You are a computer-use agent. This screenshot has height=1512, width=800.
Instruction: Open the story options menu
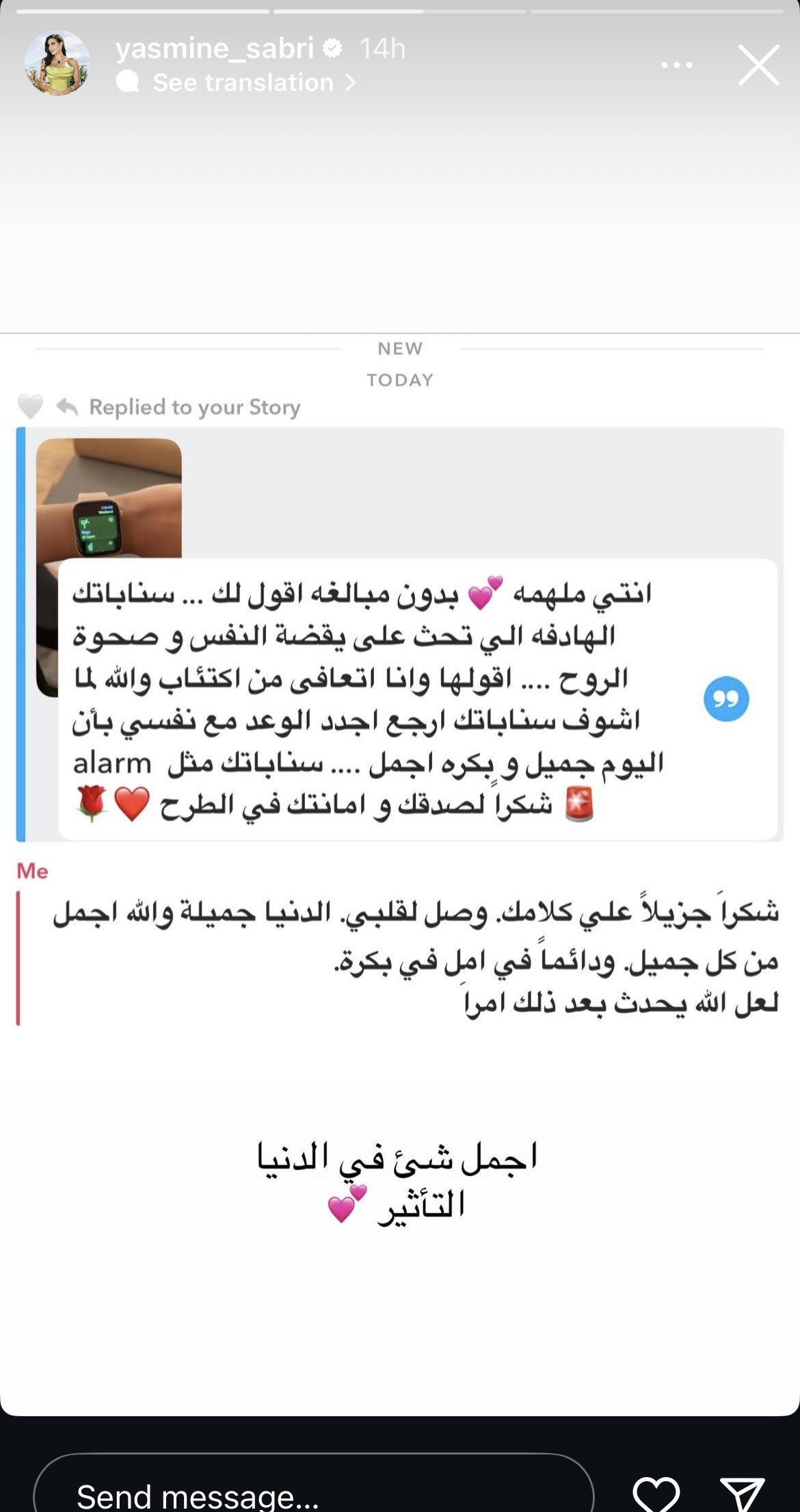[x=677, y=65]
